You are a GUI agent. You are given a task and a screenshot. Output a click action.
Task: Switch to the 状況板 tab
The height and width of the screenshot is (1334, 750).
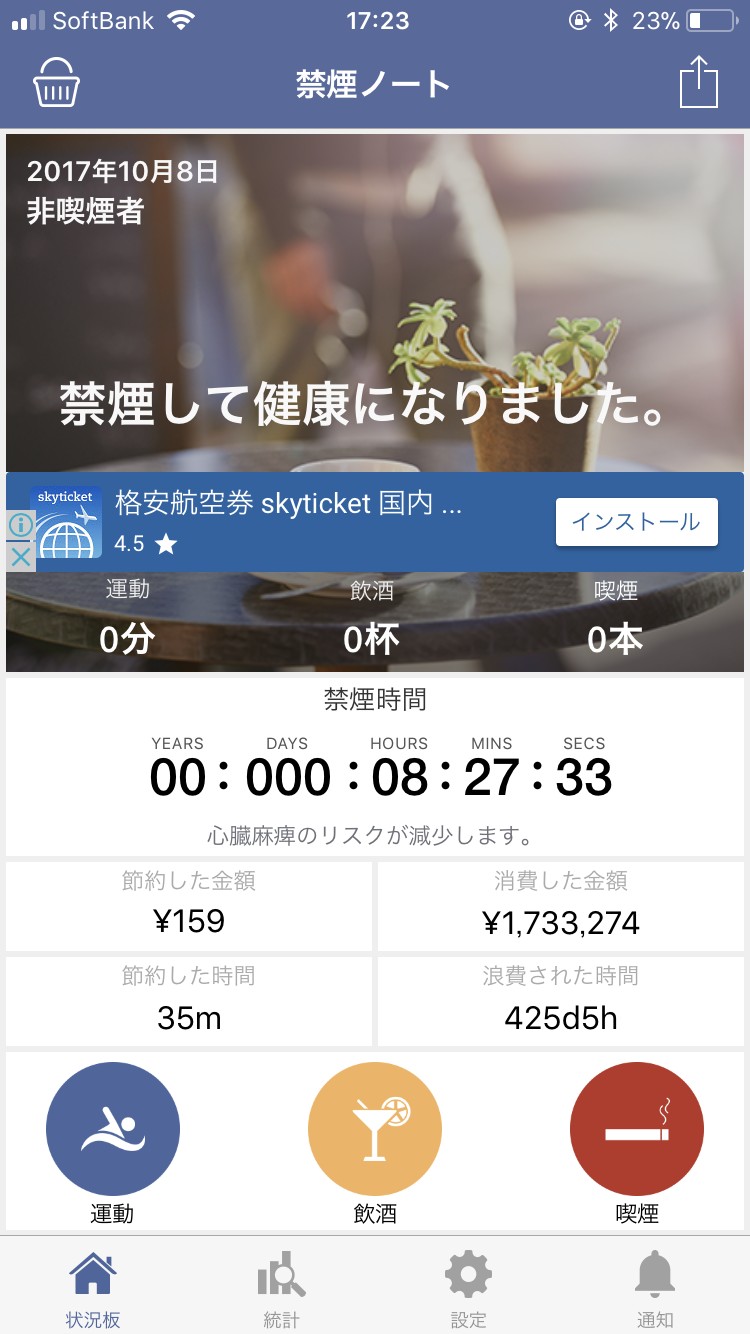point(93,1289)
